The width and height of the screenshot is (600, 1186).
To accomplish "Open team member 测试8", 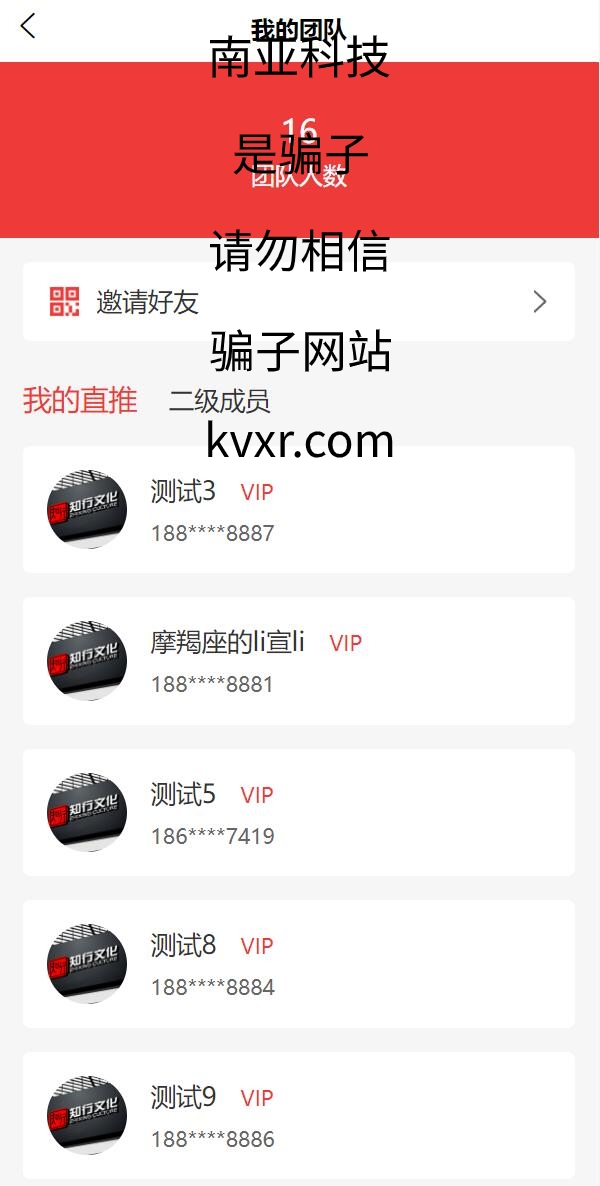I will [298, 964].
